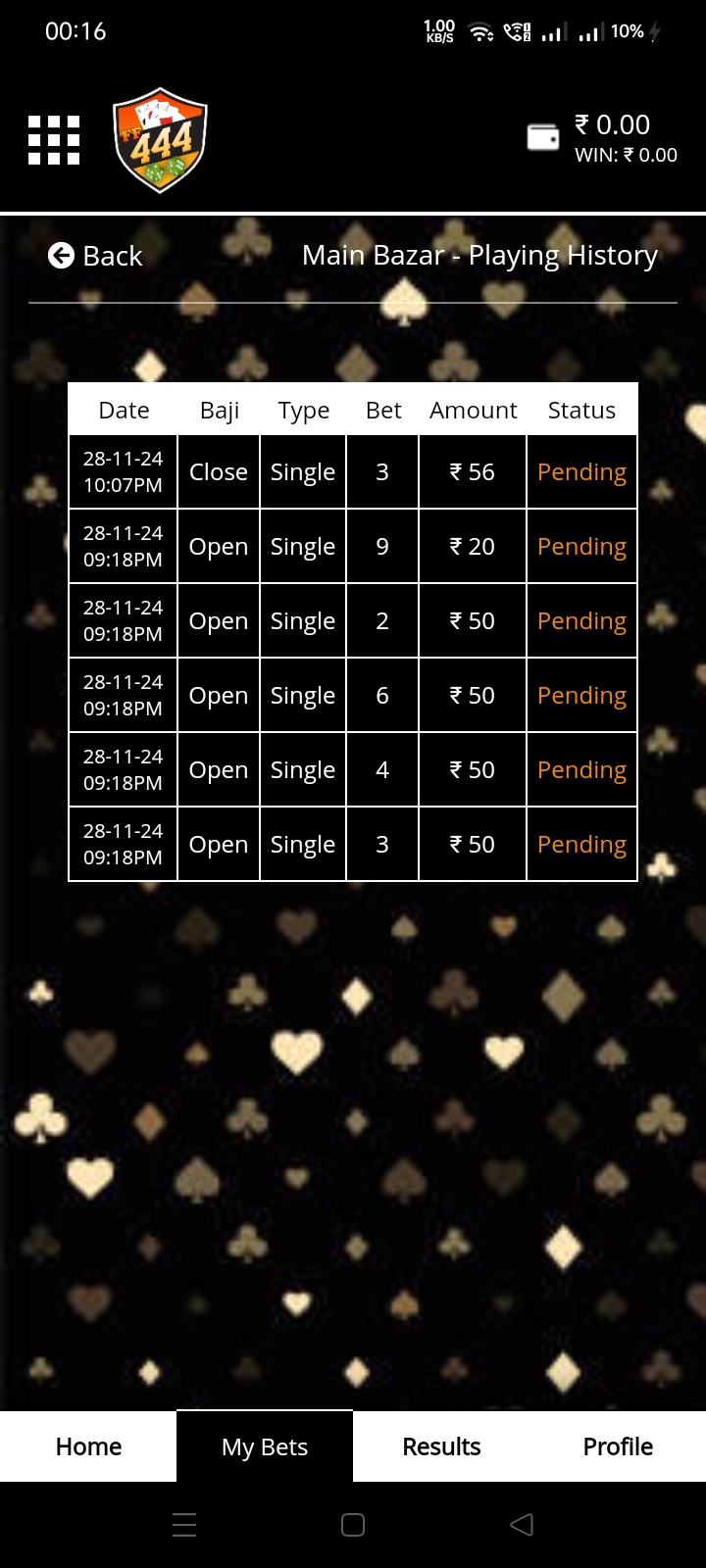706x1568 pixels.
Task: Open the grid menu button
Action: pyautogui.click(x=54, y=140)
